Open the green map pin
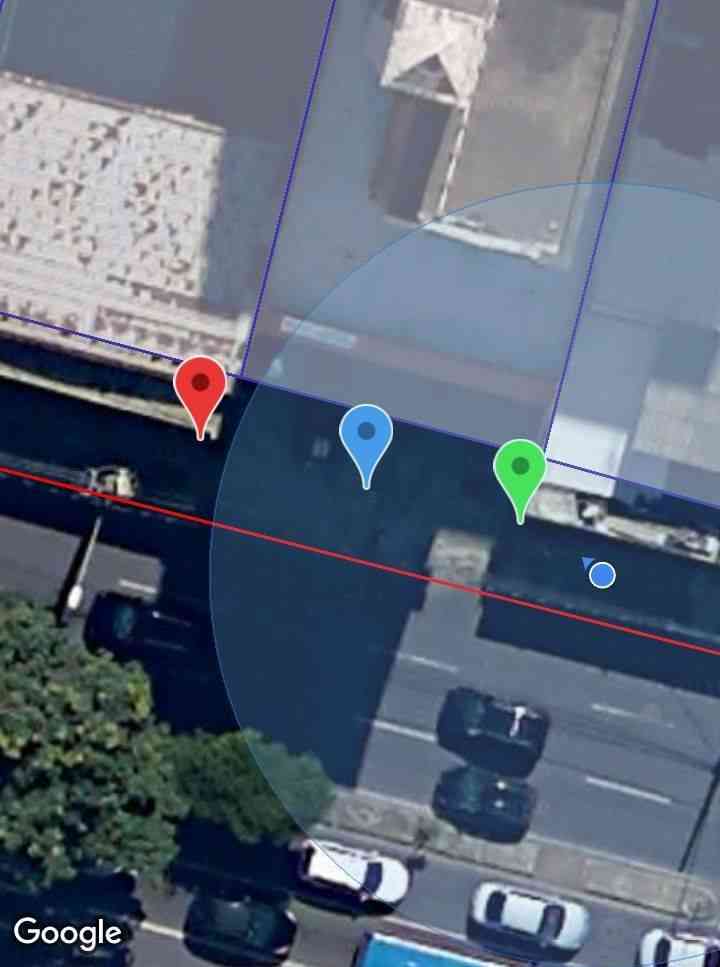The height and width of the screenshot is (967, 720). (520, 471)
